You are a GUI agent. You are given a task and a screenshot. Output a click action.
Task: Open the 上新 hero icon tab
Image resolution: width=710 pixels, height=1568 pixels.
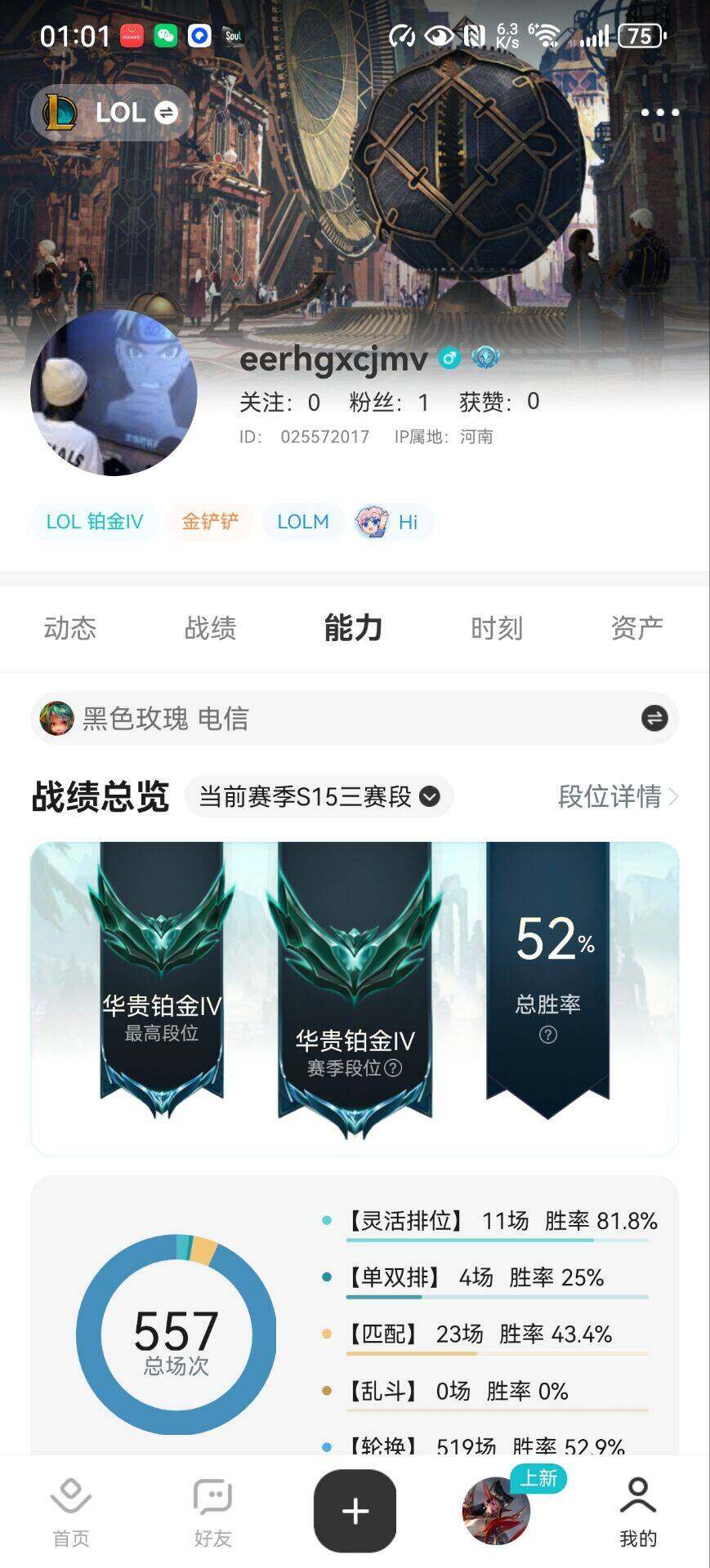[497, 1511]
